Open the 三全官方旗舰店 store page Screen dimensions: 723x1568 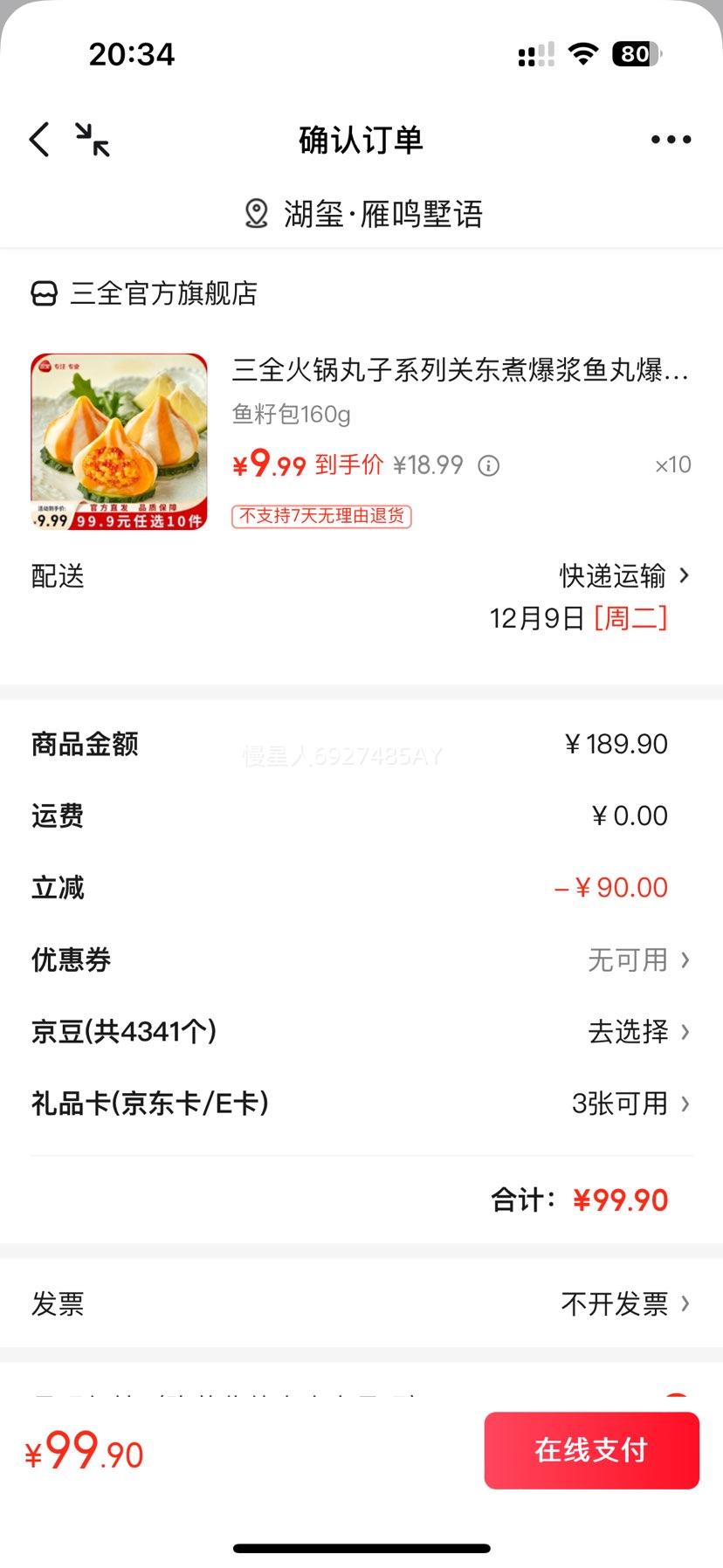(146, 294)
